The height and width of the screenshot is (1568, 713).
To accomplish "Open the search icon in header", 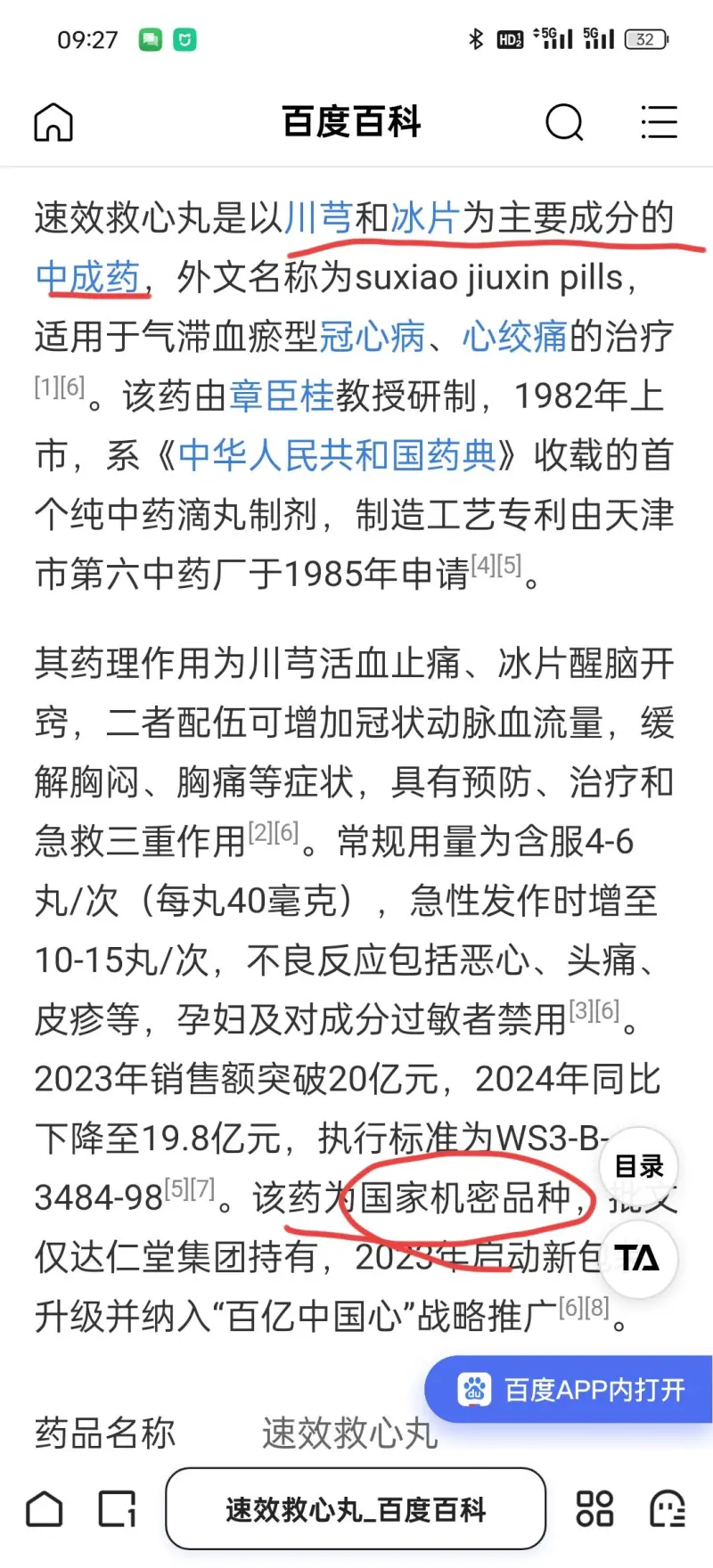I will click(564, 122).
